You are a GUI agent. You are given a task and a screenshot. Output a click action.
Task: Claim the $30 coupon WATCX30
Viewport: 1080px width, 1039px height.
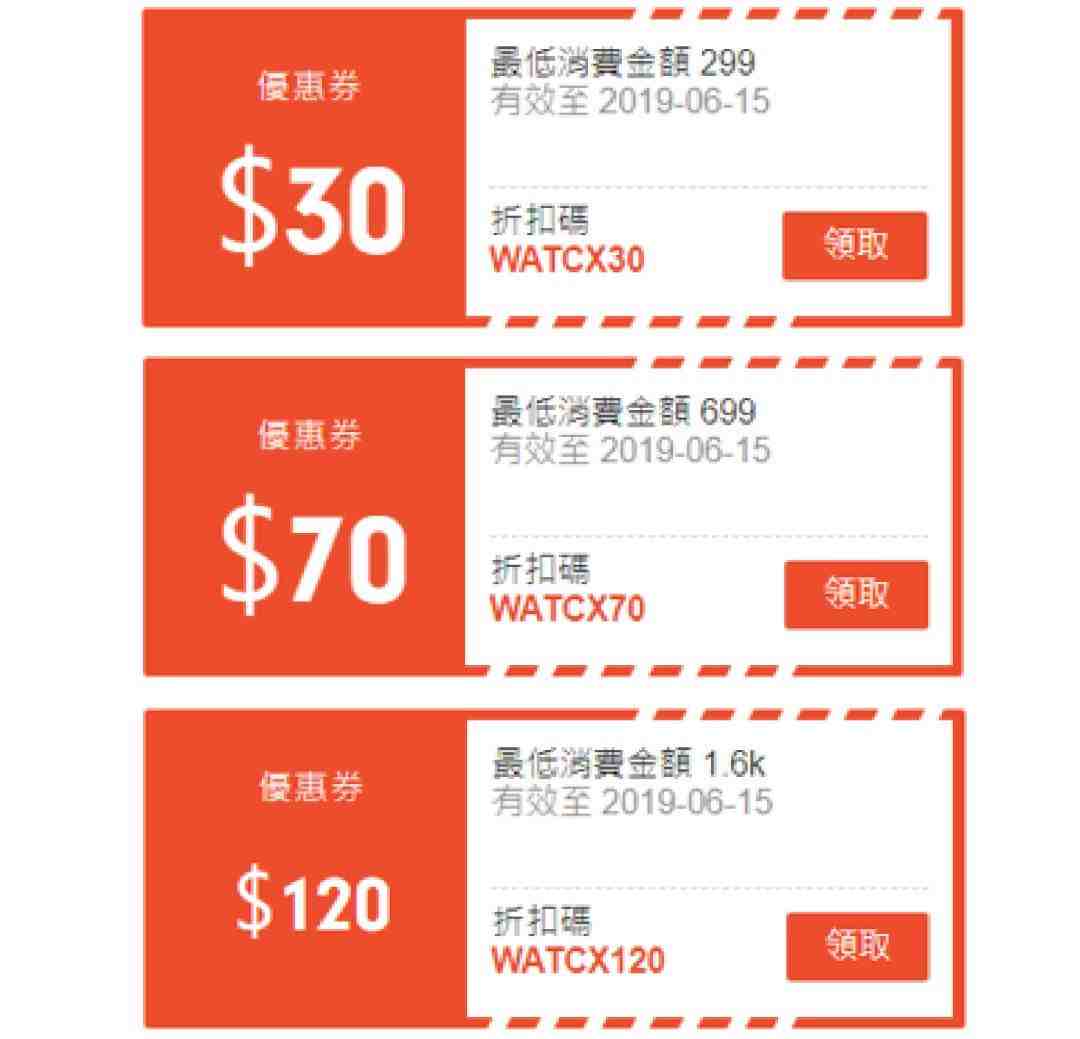854,246
